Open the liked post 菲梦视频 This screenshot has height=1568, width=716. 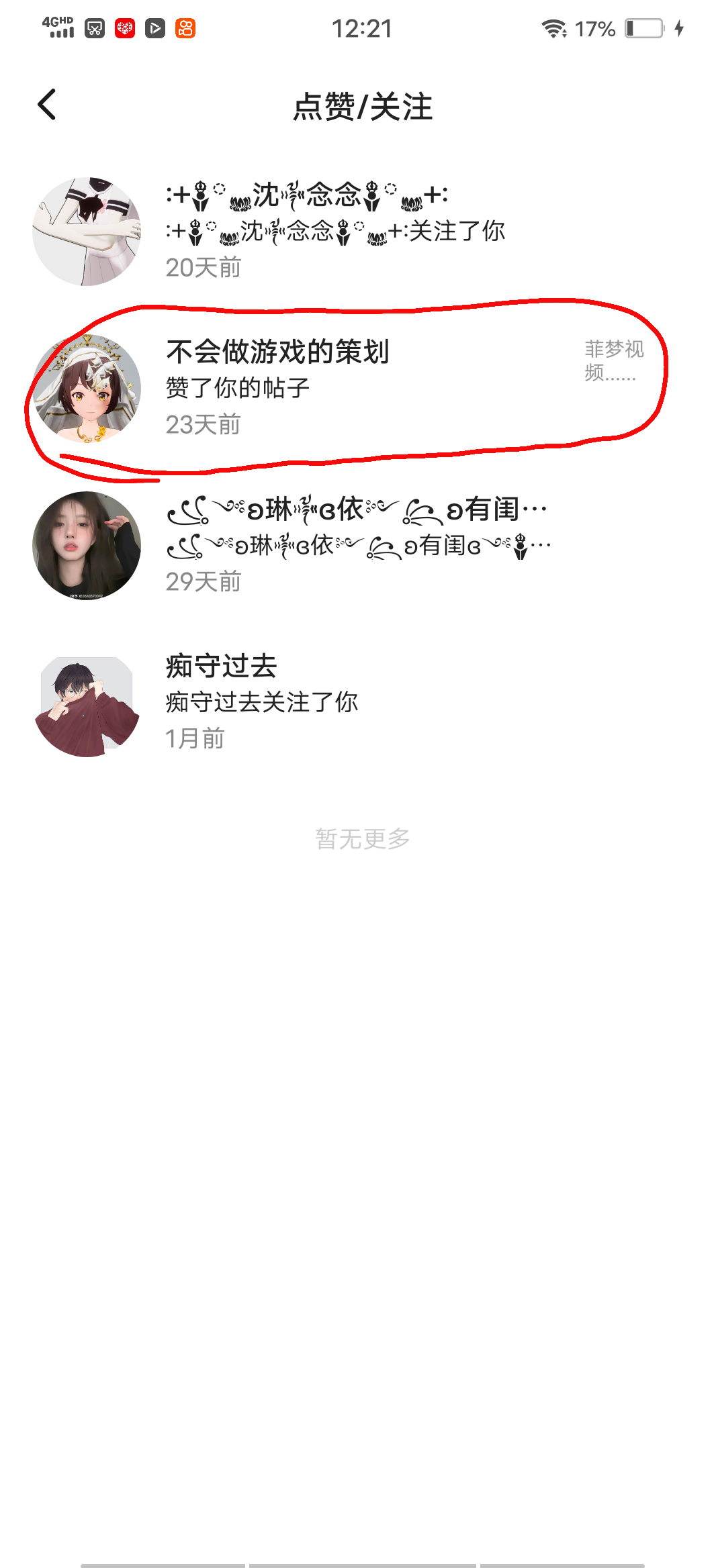coord(613,360)
